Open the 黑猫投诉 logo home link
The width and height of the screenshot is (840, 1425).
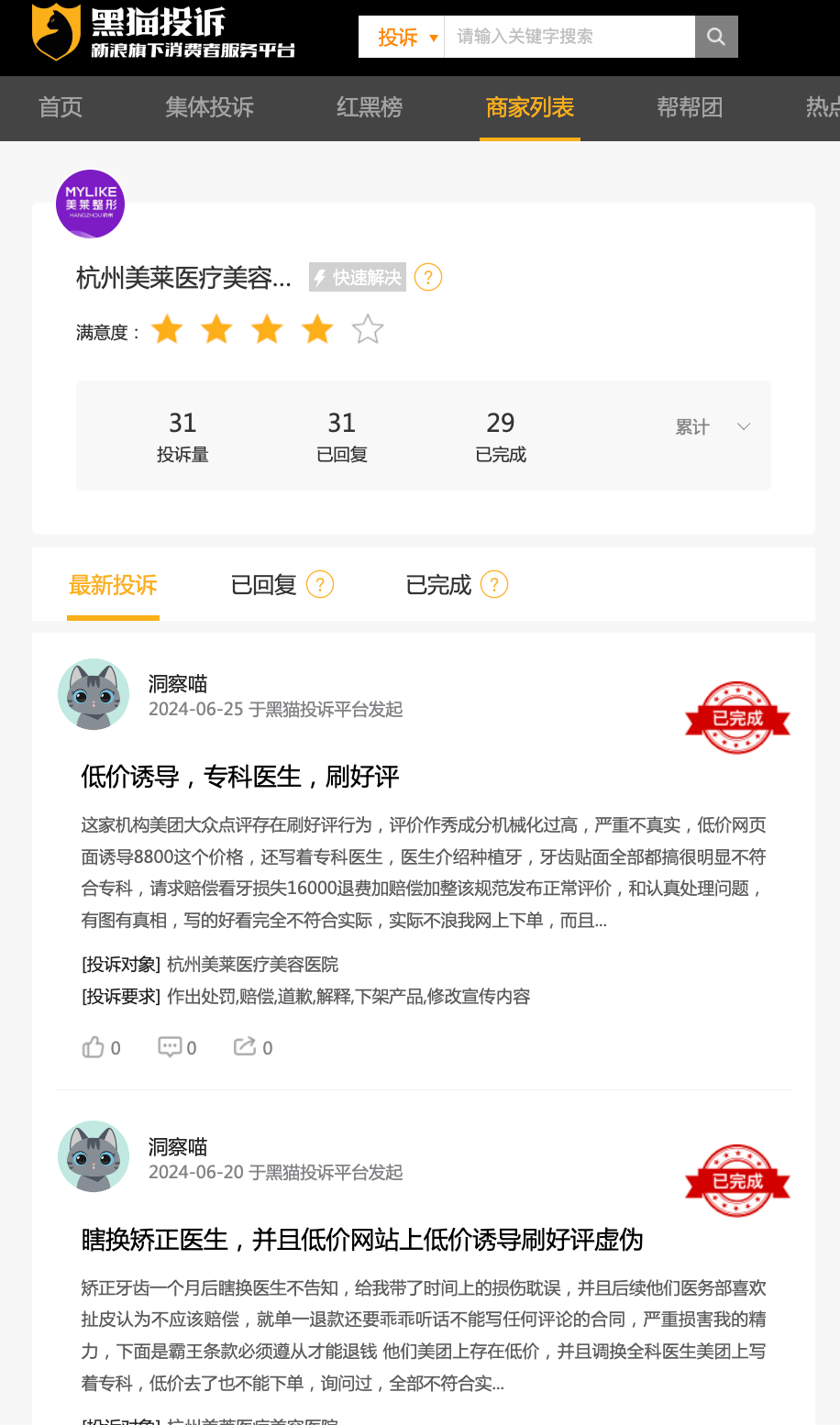point(163,33)
